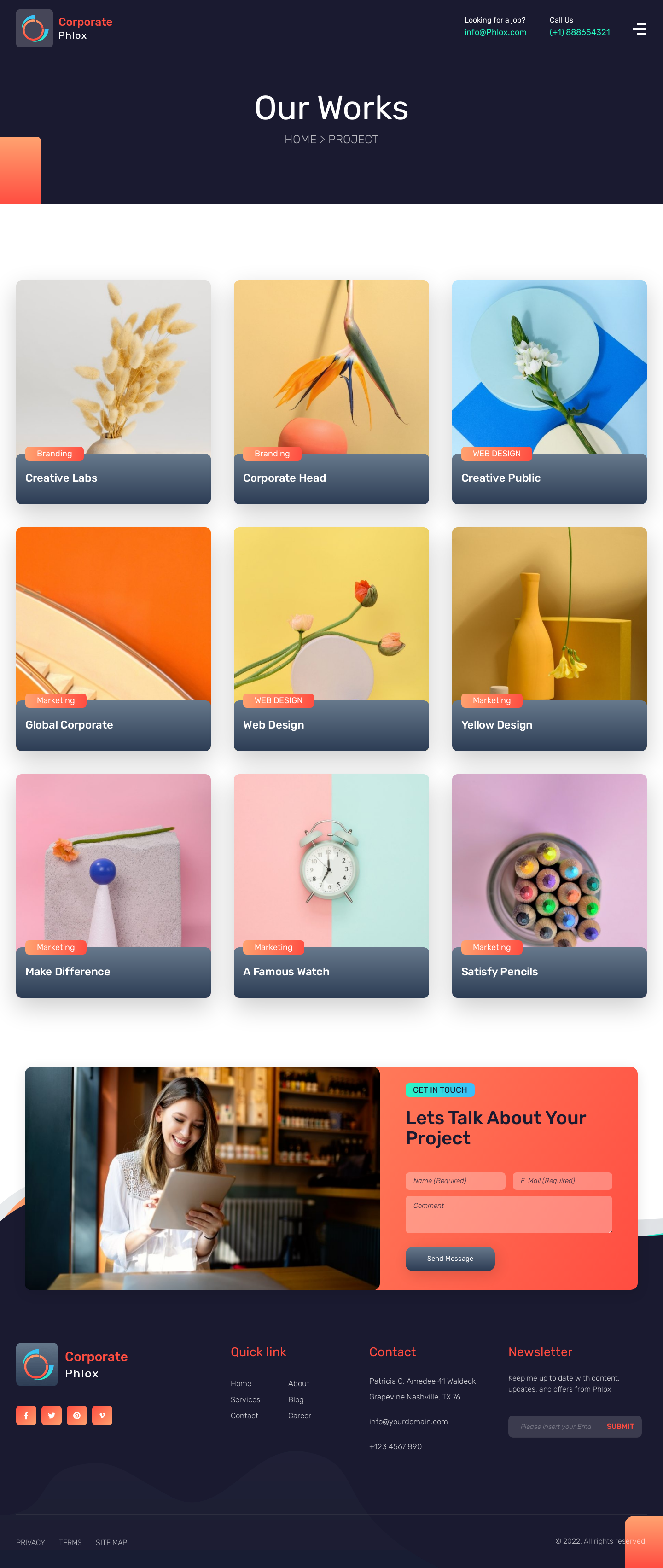Go to Services in quick links
This screenshot has width=663, height=1568.
(x=245, y=1399)
